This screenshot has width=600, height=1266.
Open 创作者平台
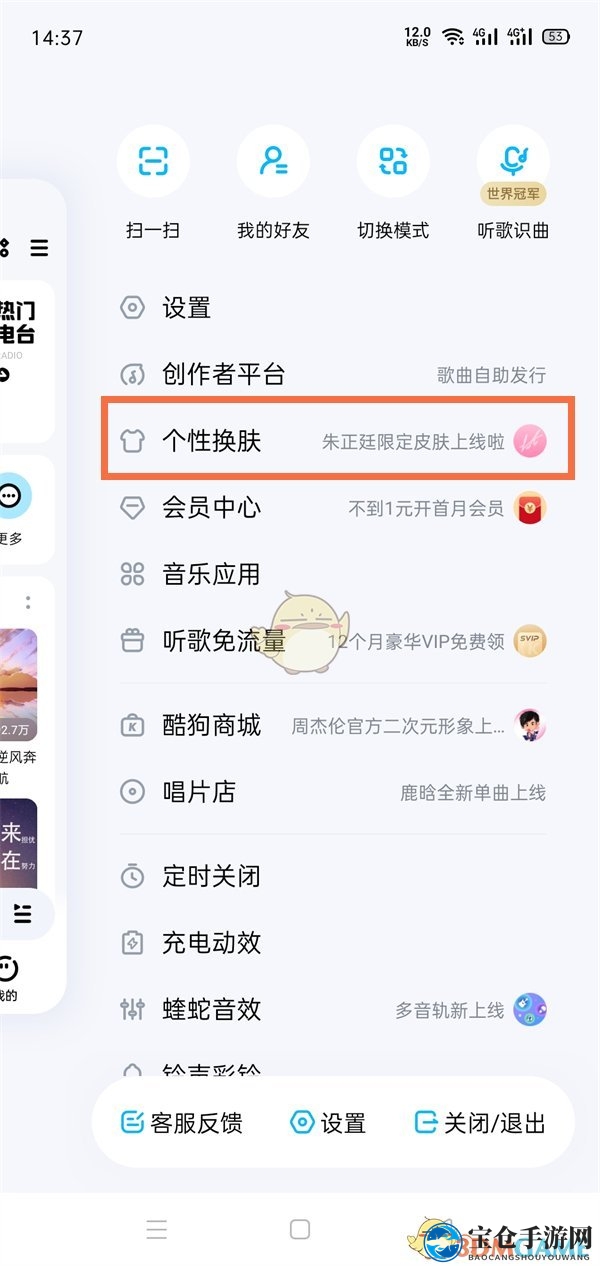coord(223,374)
